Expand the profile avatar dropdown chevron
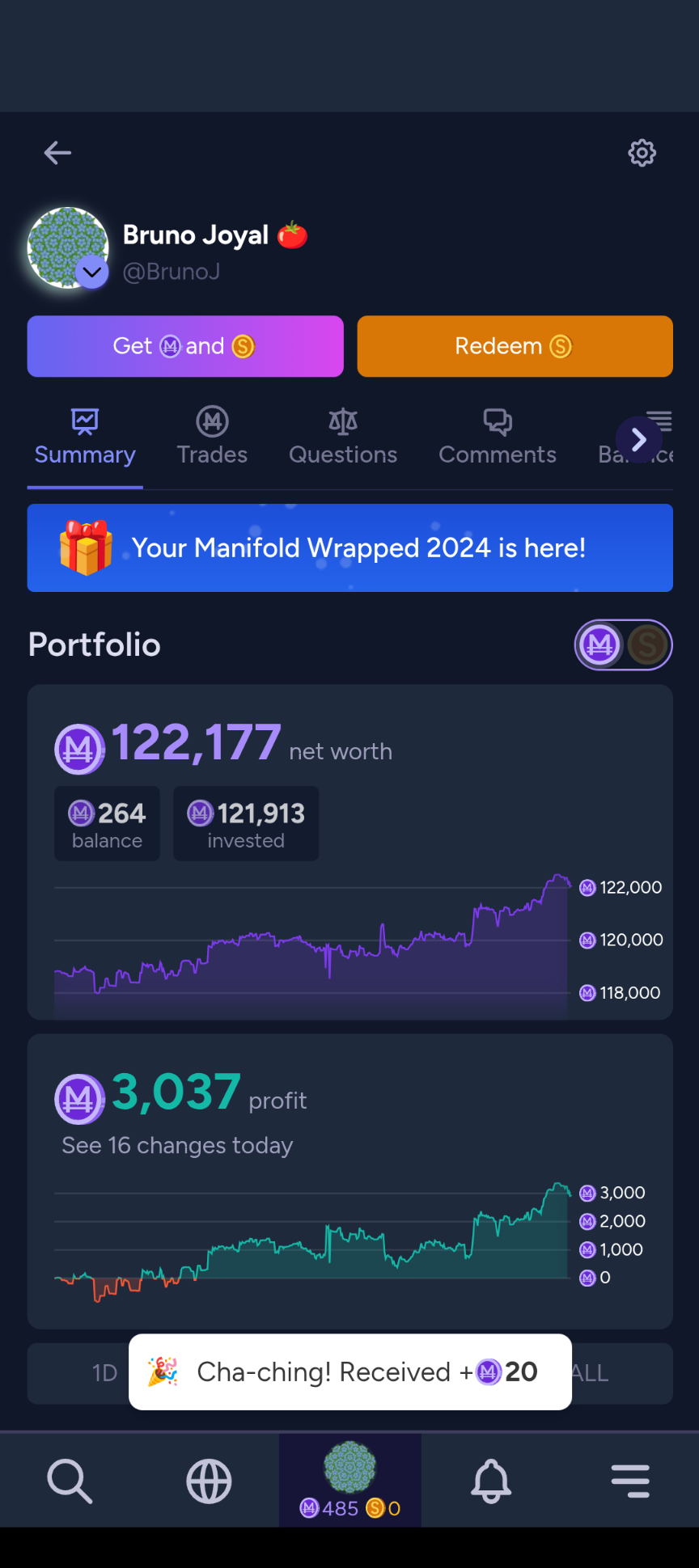699x1568 pixels. [x=92, y=272]
